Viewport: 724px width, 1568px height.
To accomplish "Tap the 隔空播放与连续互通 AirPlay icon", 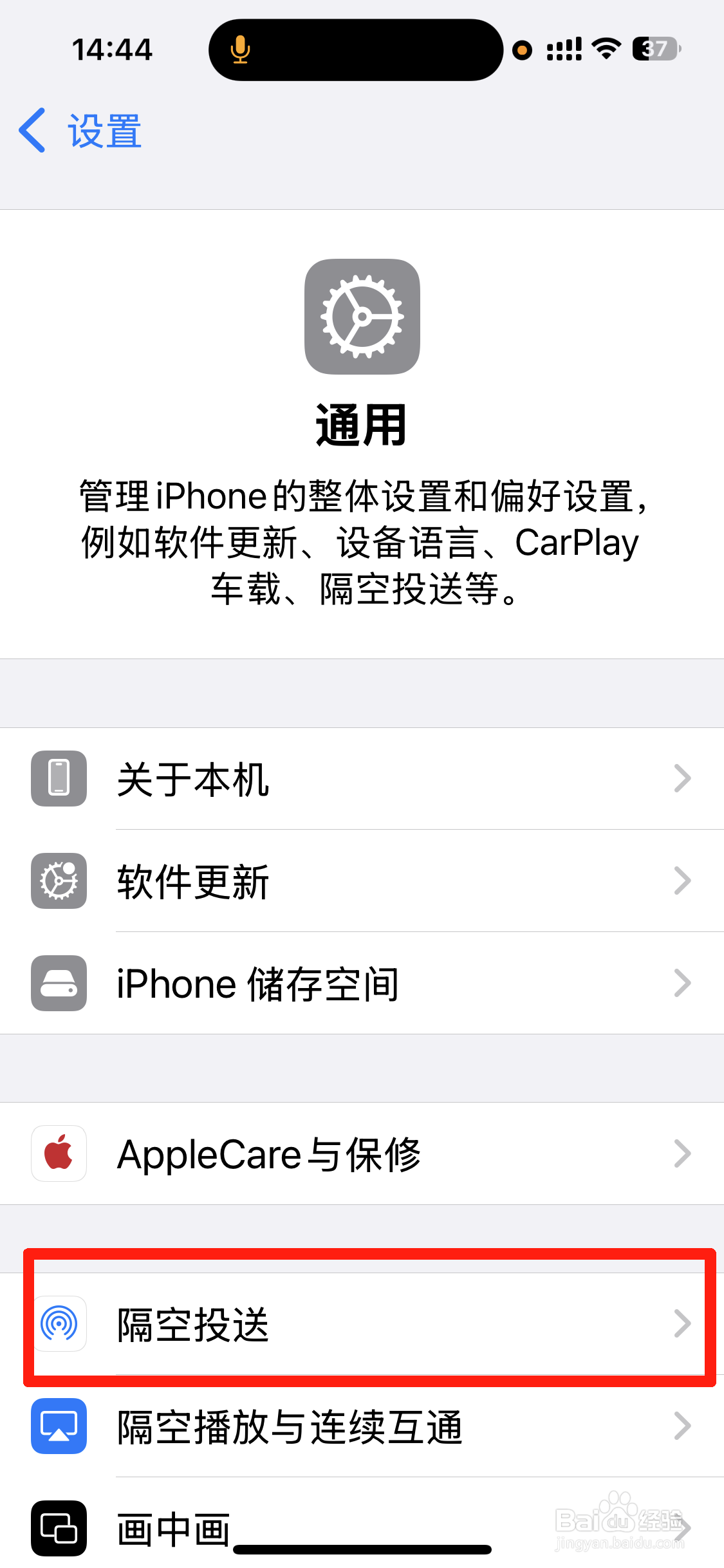I will [59, 1426].
